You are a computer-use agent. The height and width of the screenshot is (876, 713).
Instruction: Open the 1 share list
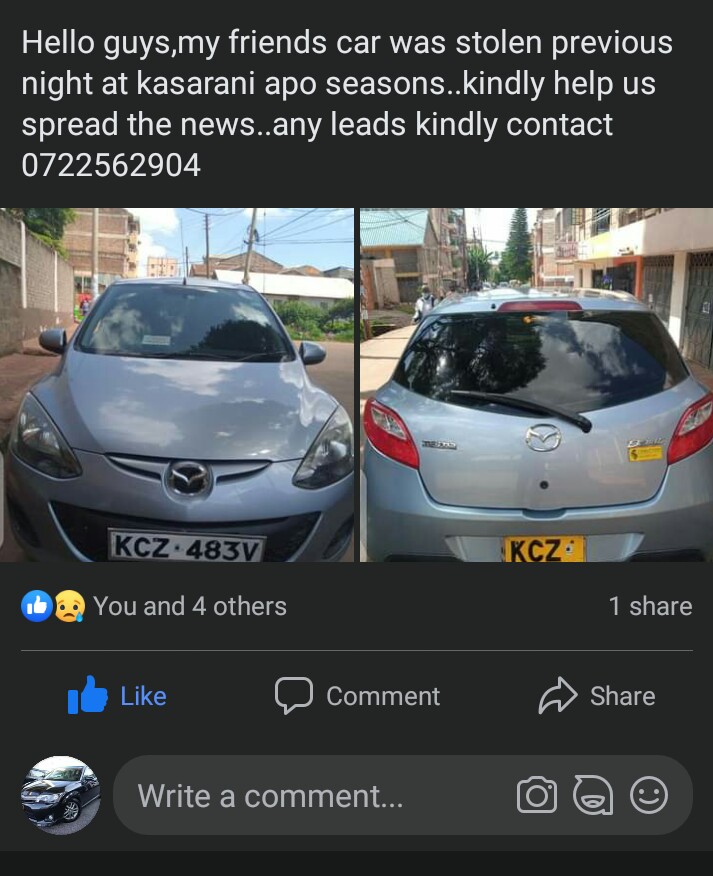[649, 606]
